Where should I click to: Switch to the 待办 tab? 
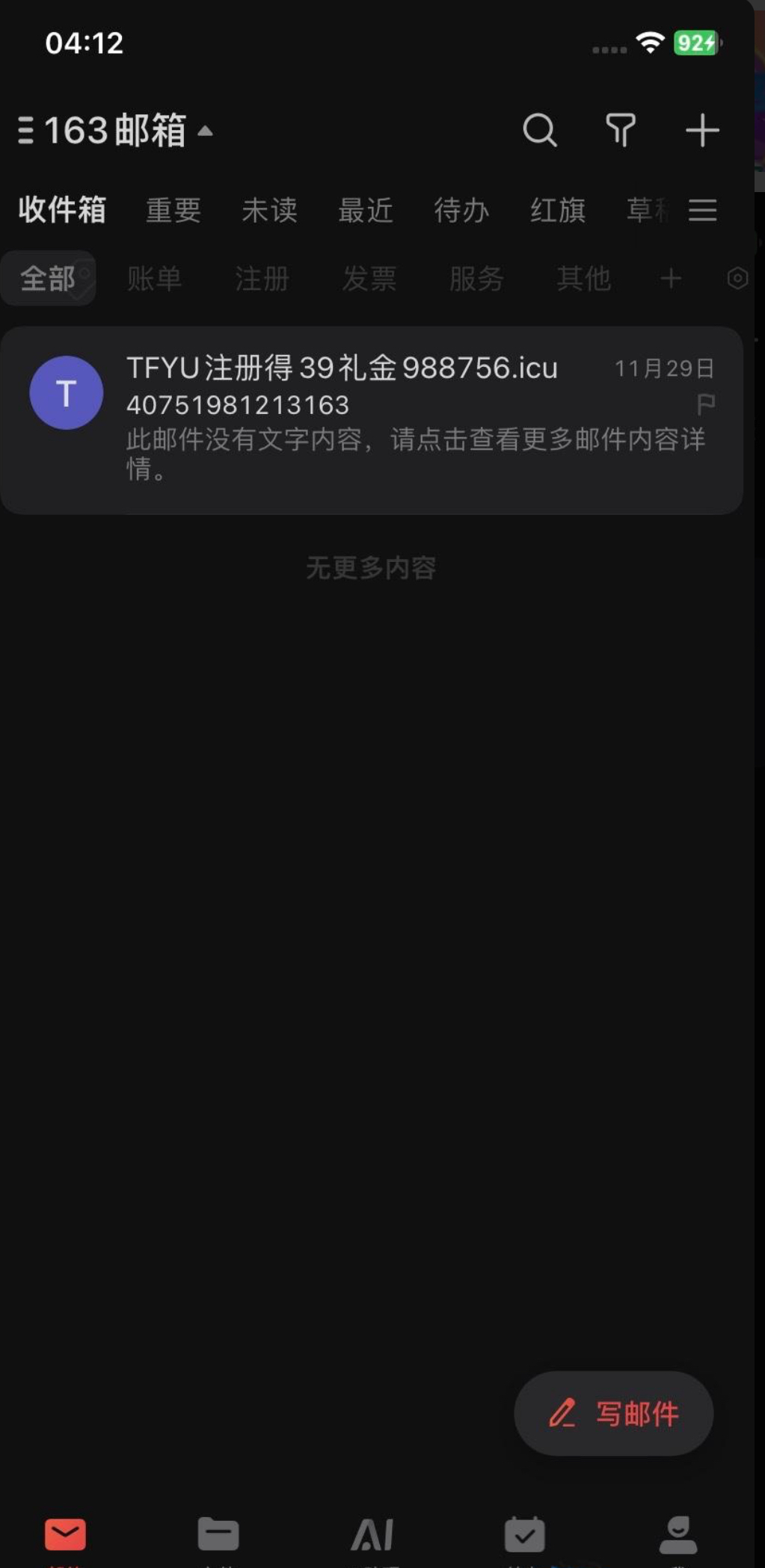[x=461, y=210]
